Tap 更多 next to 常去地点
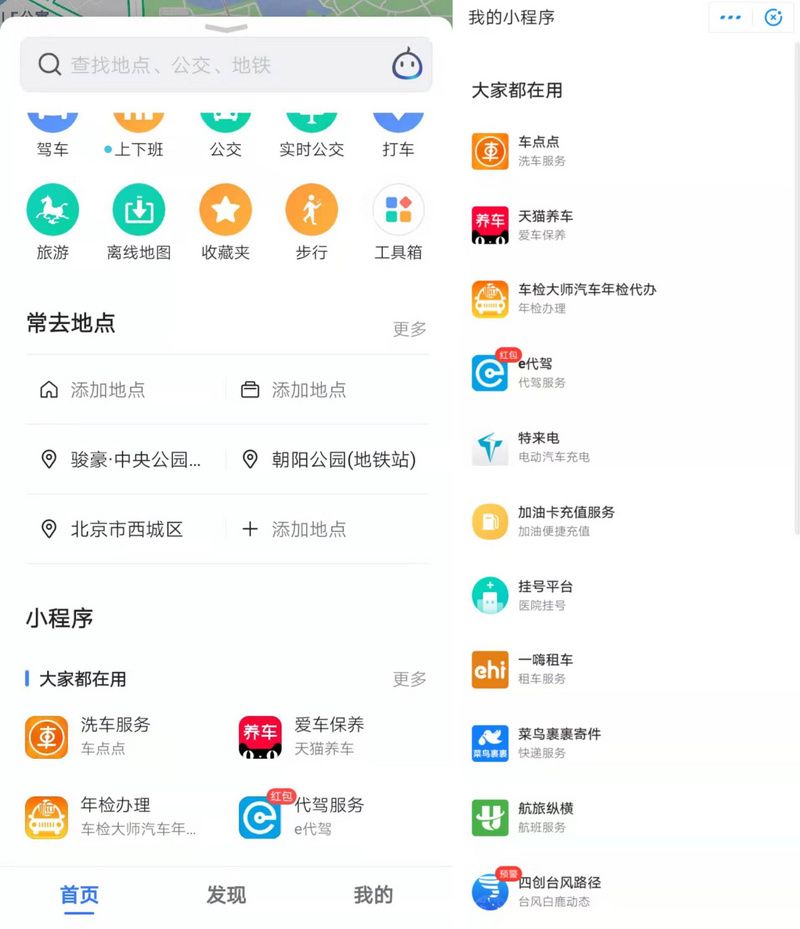Viewport: 800px width, 929px height. tap(409, 329)
